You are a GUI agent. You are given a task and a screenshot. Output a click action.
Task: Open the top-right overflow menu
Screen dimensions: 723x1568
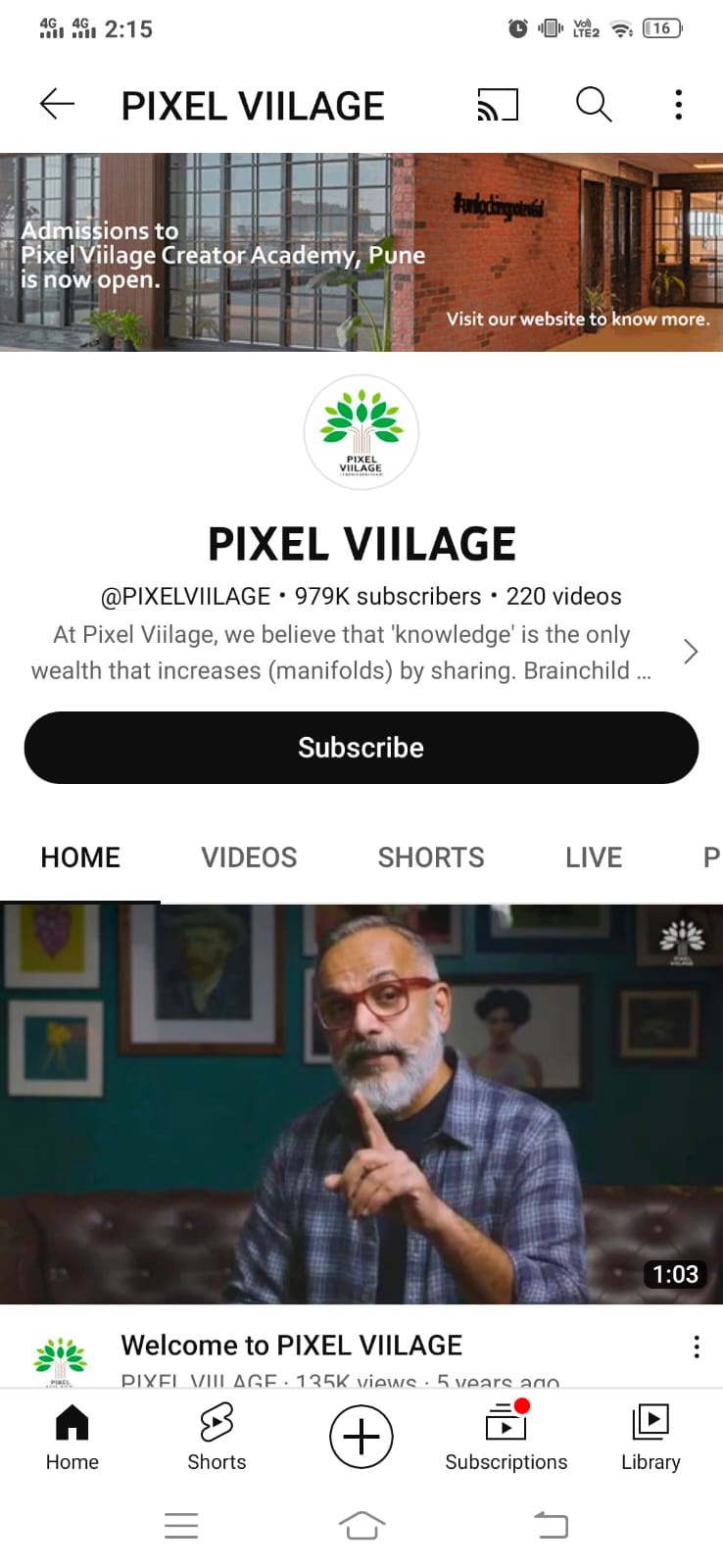tap(678, 104)
